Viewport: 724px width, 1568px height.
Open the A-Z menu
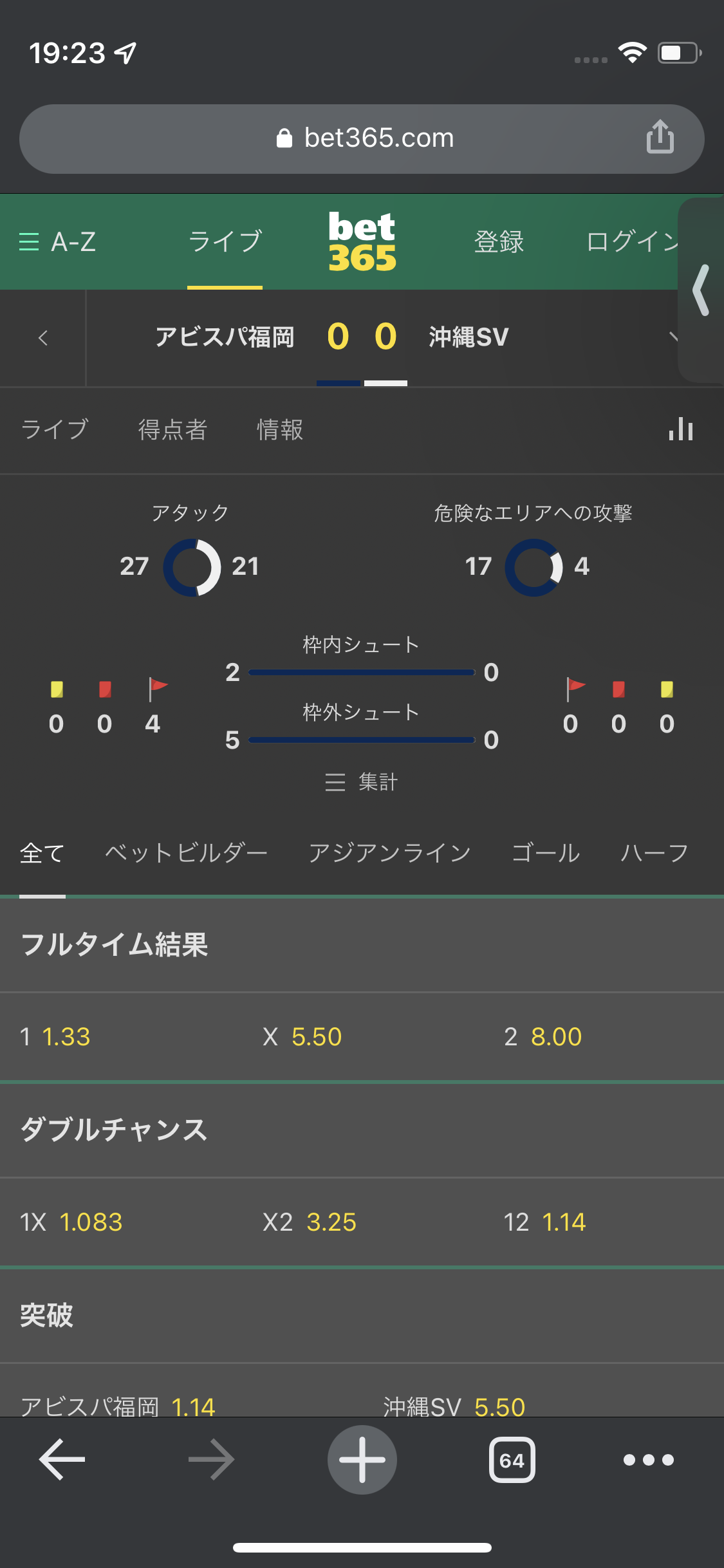coord(57,242)
